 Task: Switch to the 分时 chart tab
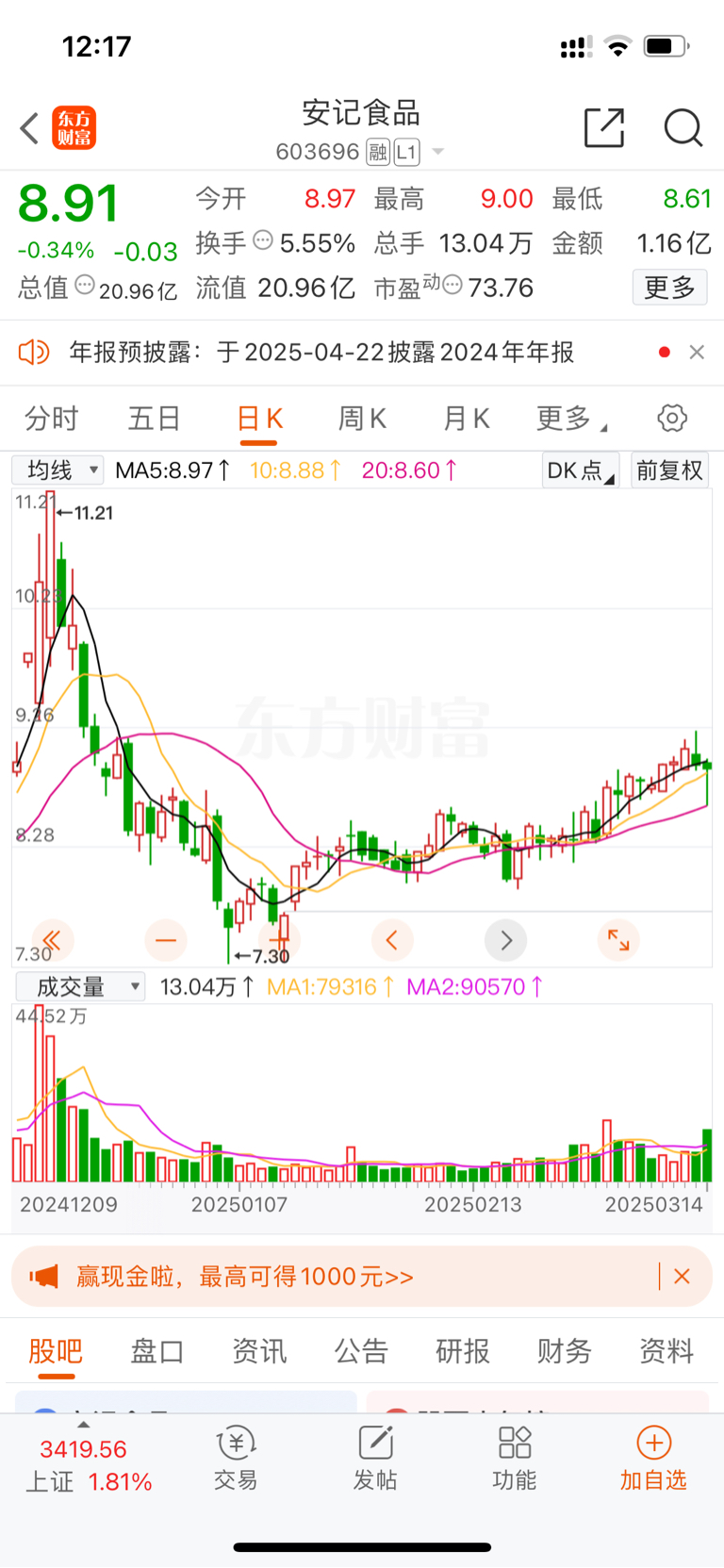[51, 418]
